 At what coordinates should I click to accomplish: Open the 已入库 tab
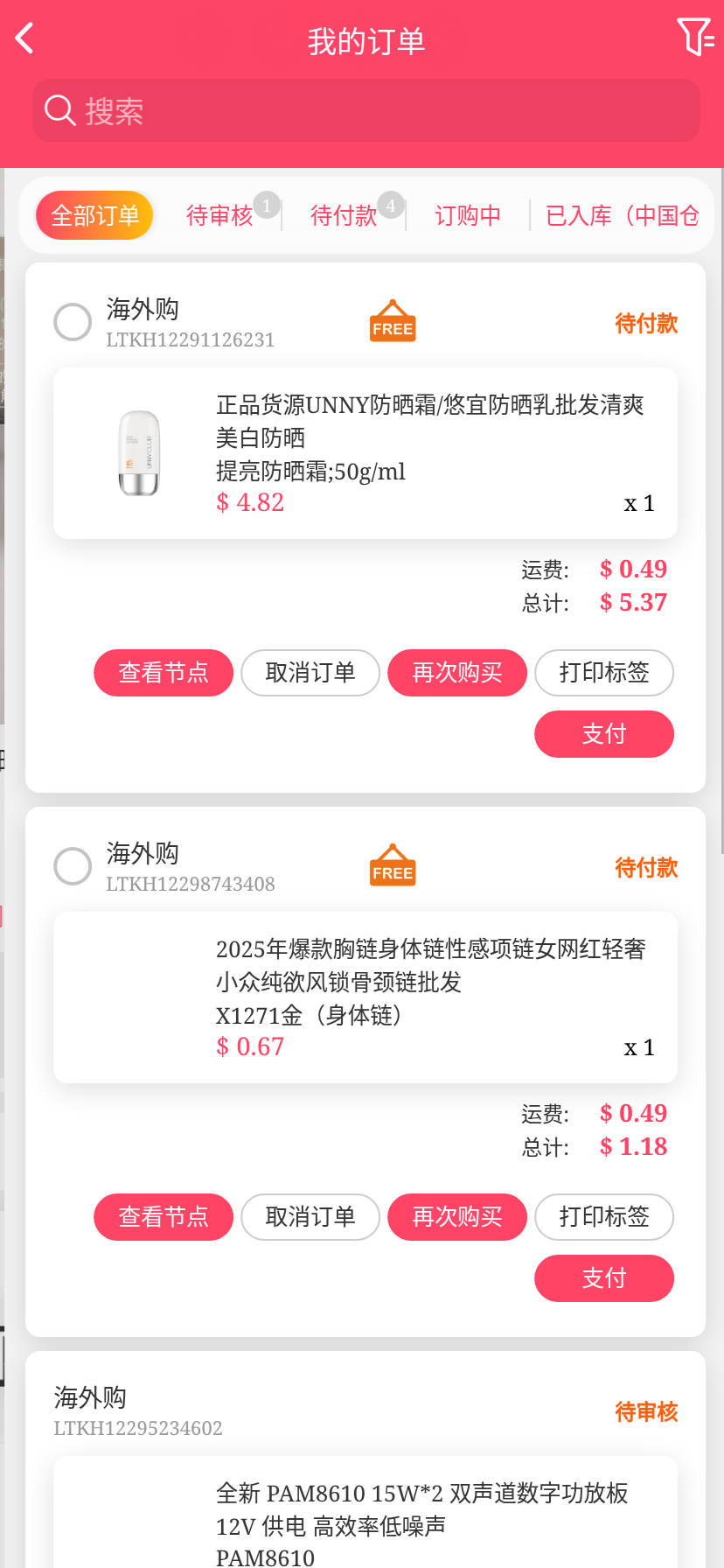click(622, 215)
